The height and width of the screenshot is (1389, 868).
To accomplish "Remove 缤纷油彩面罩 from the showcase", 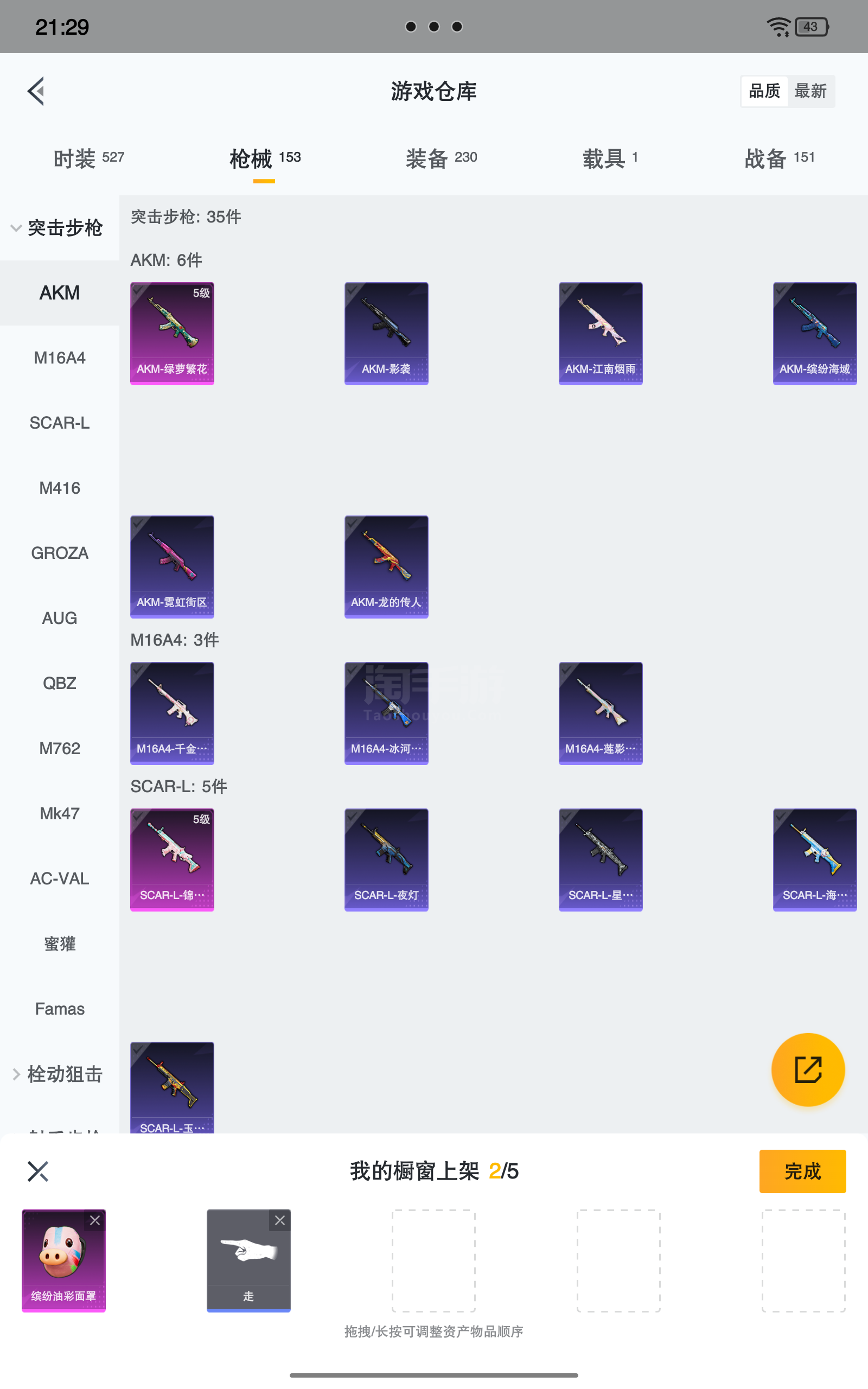I will point(95,1220).
